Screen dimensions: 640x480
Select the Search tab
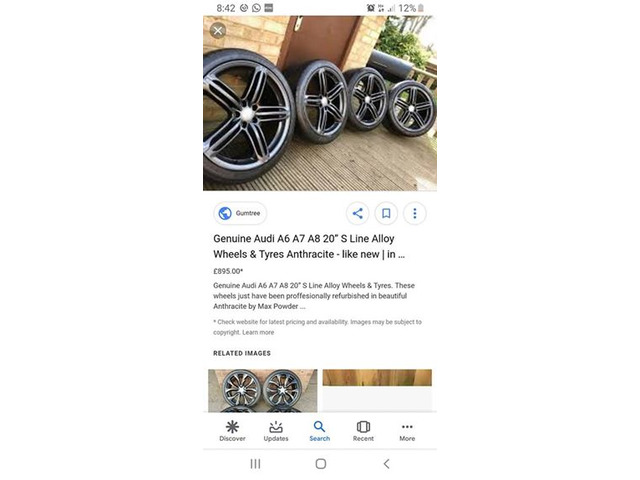(319, 431)
